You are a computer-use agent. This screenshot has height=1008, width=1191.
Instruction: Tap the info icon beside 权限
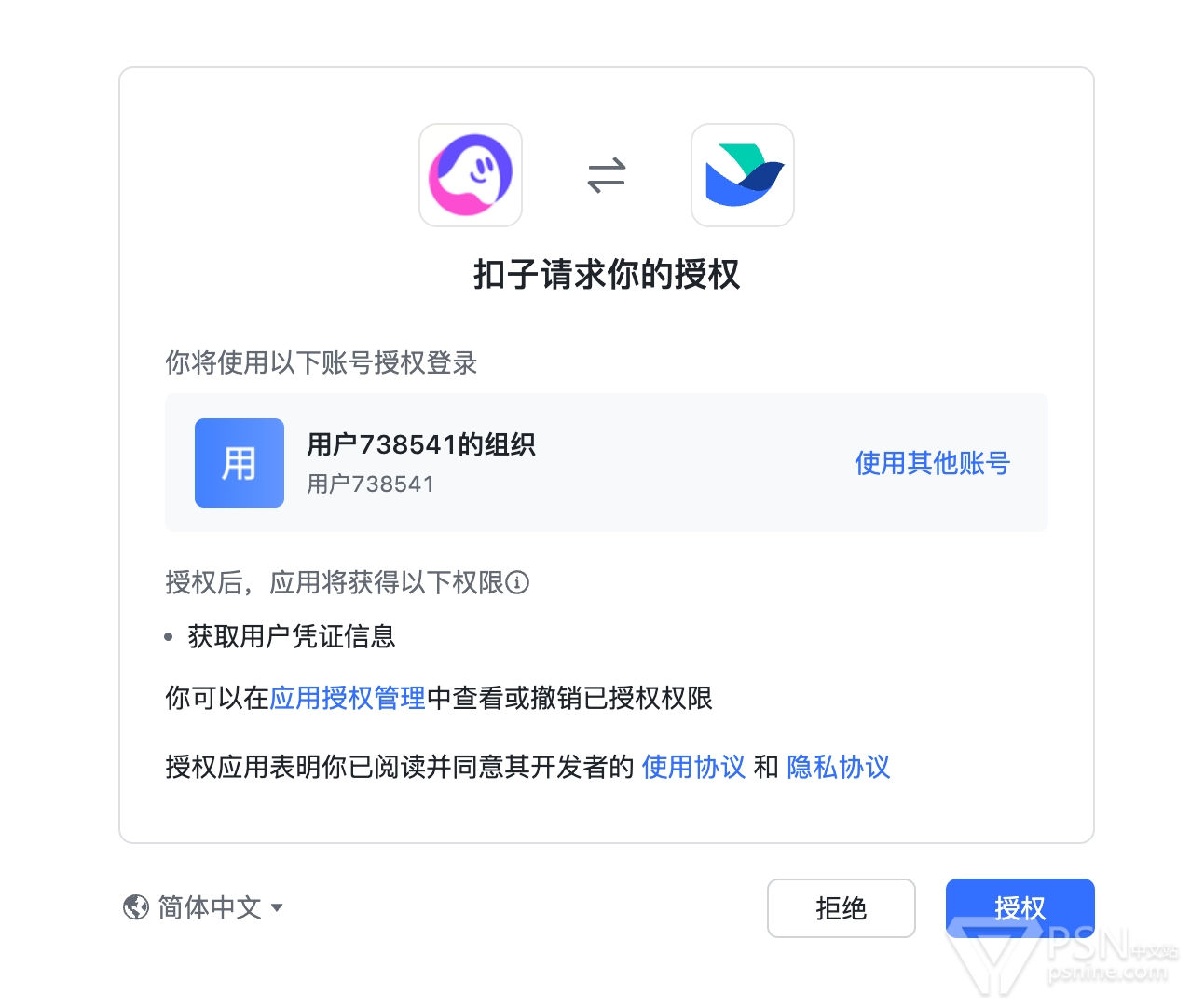point(517,583)
